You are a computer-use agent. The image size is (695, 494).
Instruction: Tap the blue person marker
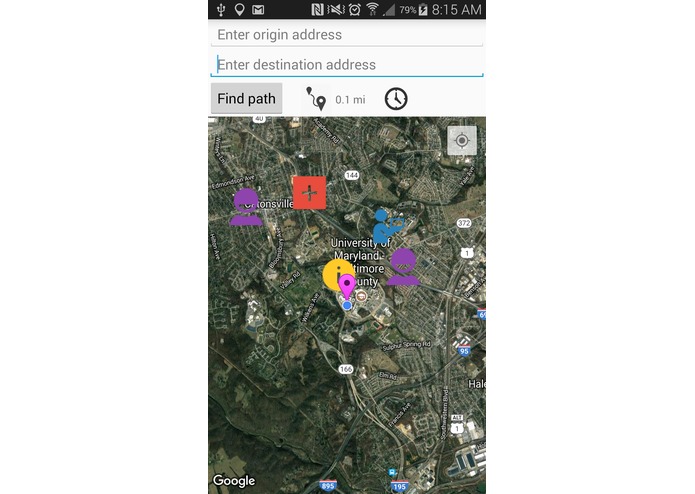386,226
